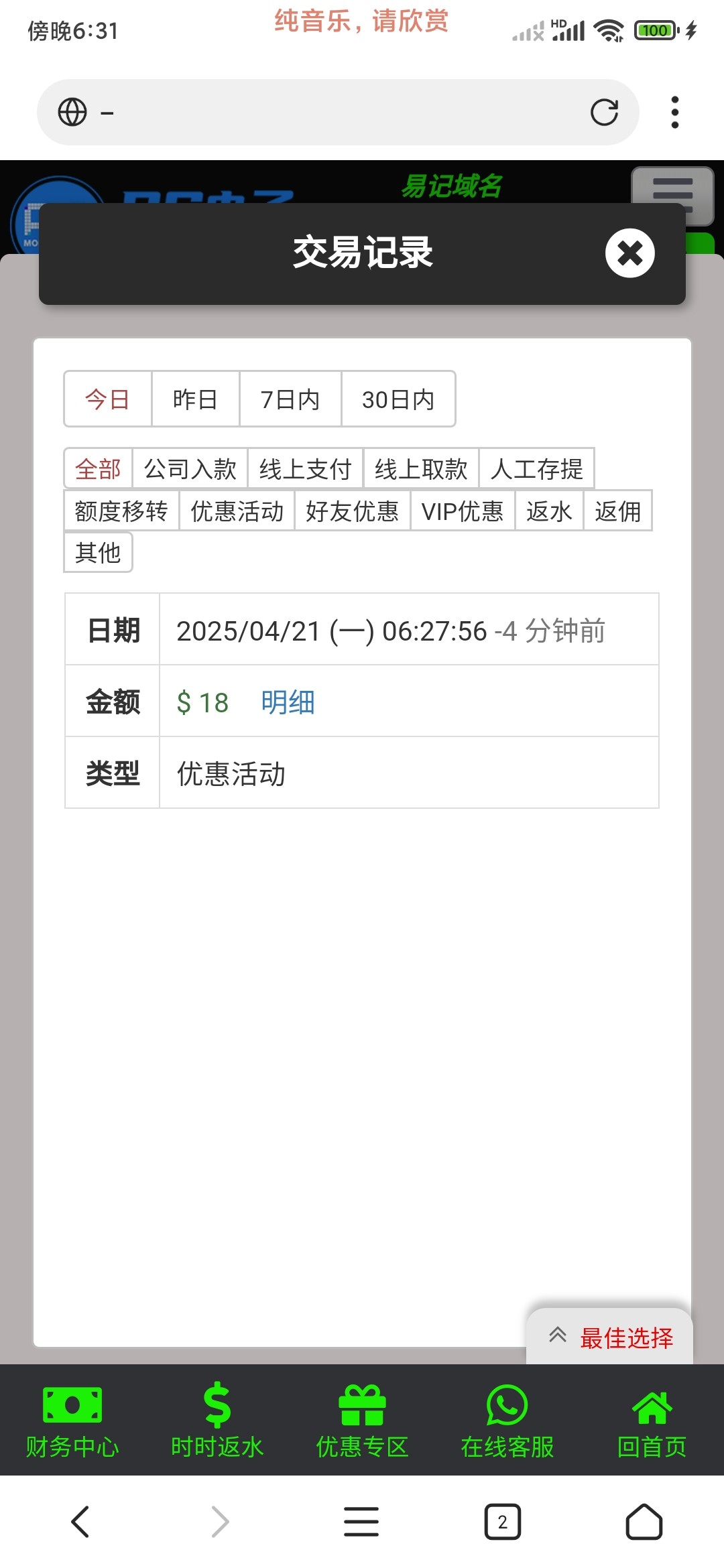Go to 时时返水
Image resolution: width=724 pixels, height=1568 pixels.
pyautogui.click(x=217, y=1421)
